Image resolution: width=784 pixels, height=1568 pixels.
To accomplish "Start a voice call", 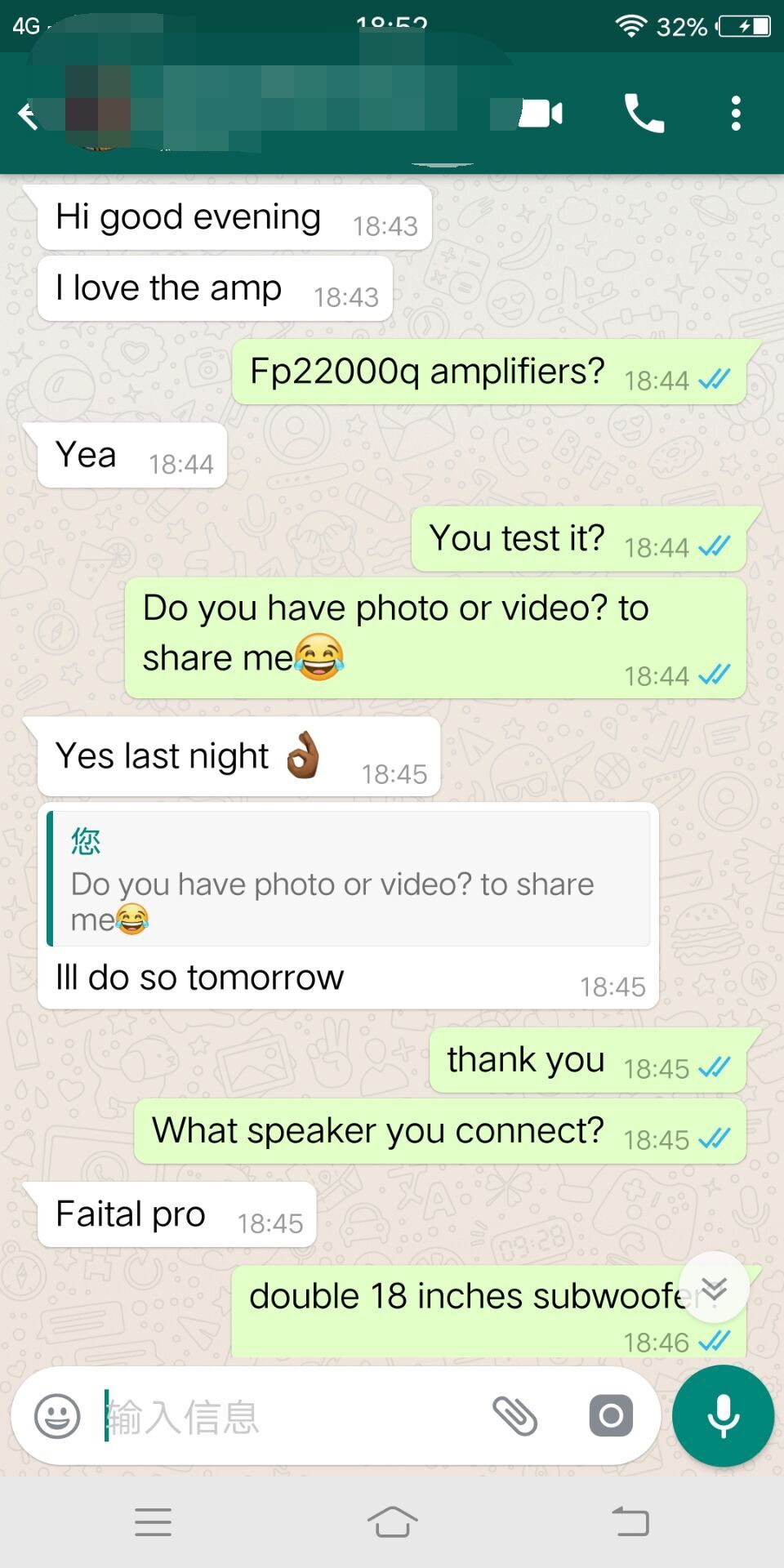I will click(644, 114).
